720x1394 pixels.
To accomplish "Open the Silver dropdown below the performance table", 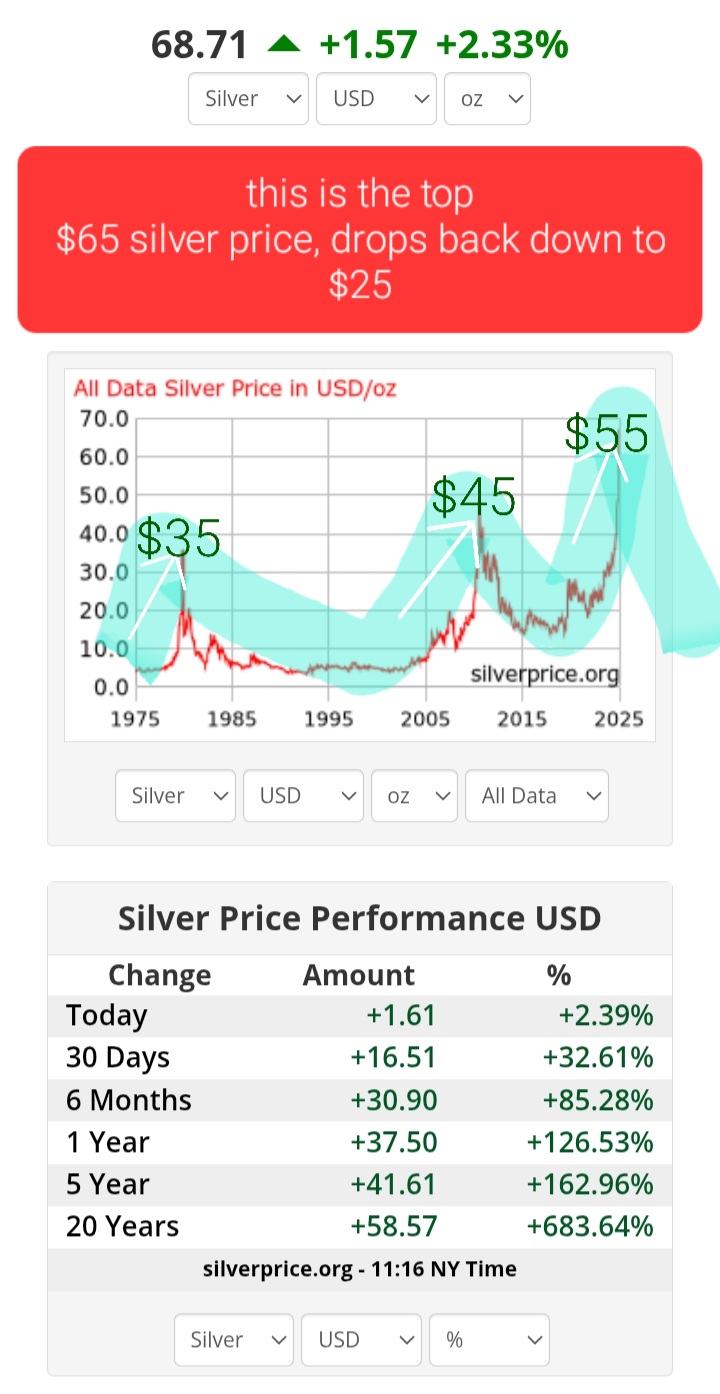I will 234,1339.
